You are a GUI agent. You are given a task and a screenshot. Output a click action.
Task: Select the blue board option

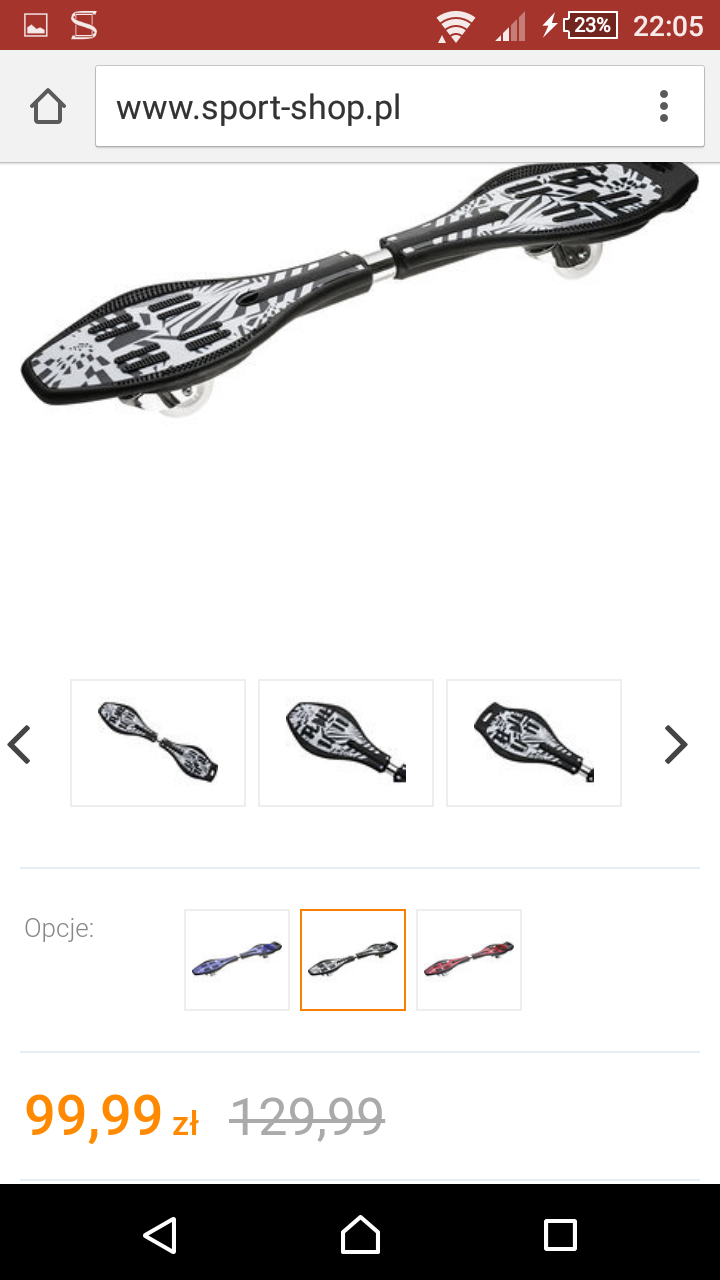(237, 960)
